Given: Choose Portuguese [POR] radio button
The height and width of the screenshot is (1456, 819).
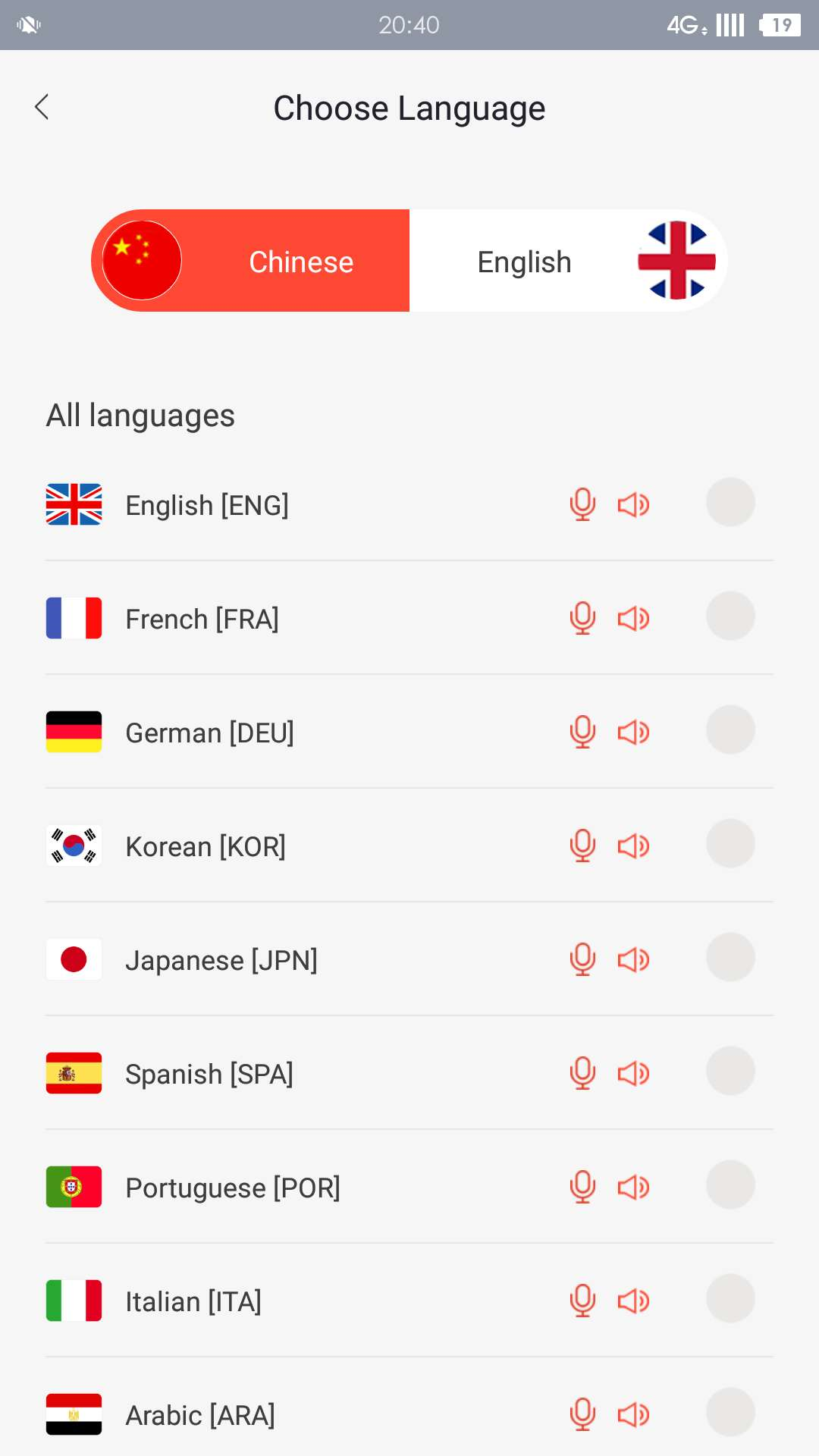Looking at the screenshot, I should 730,1185.
